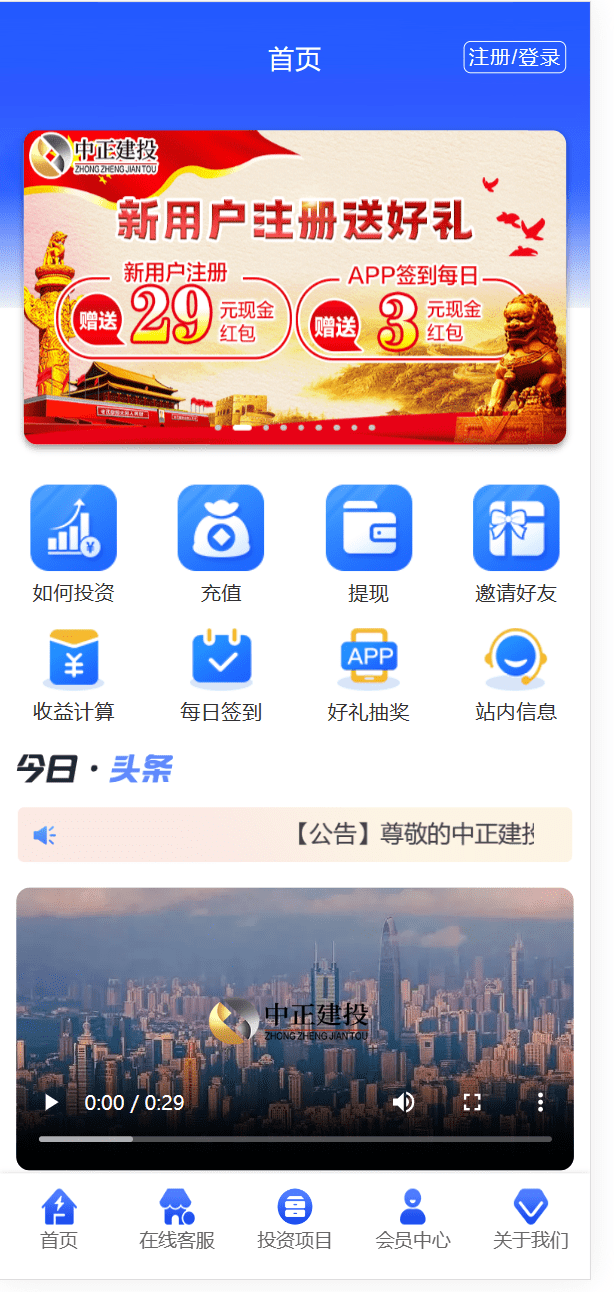The image size is (614, 1292).
Task: Play the 中正建投 video
Action: 51,1102
